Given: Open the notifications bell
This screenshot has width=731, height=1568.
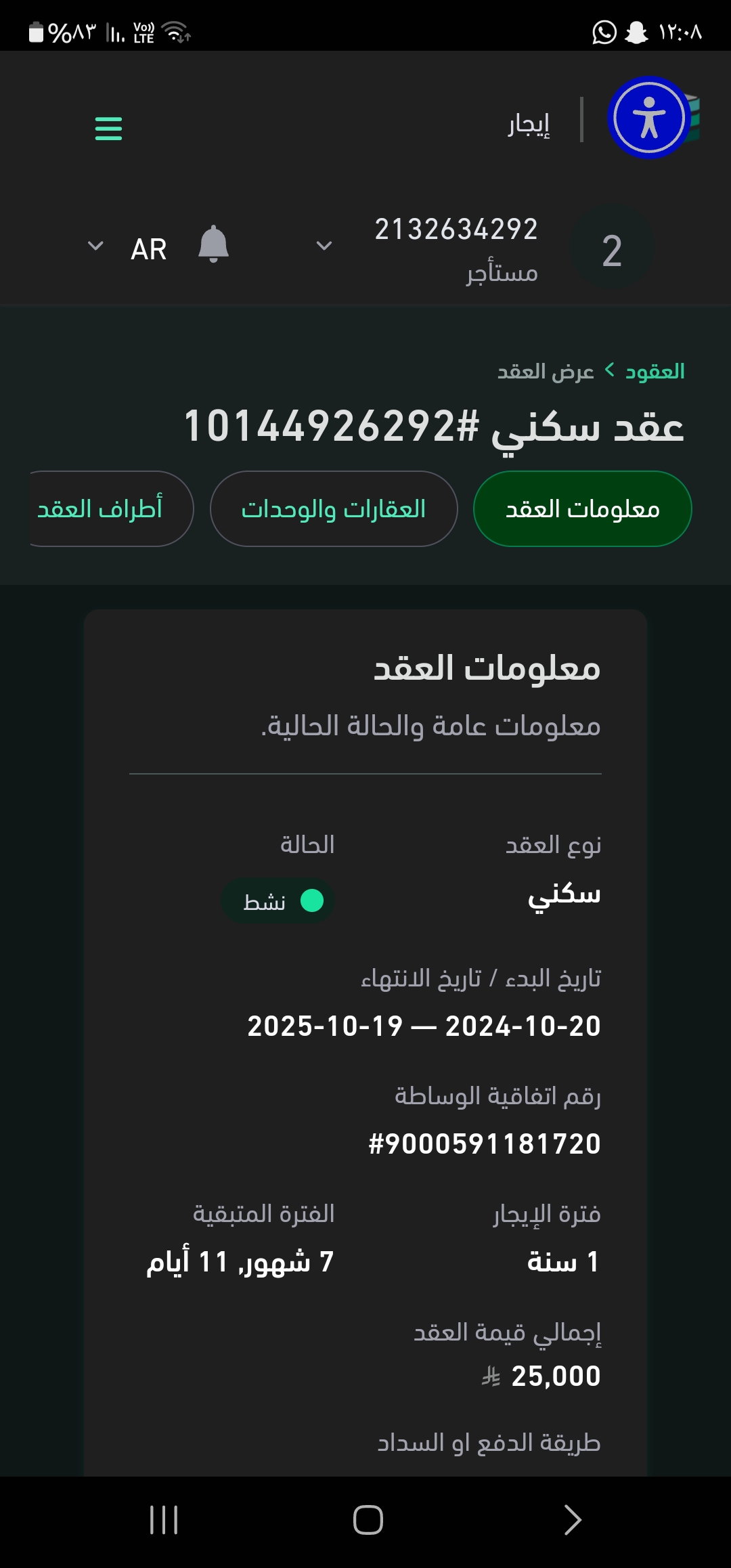Looking at the screenshot, I should [213, 244].
